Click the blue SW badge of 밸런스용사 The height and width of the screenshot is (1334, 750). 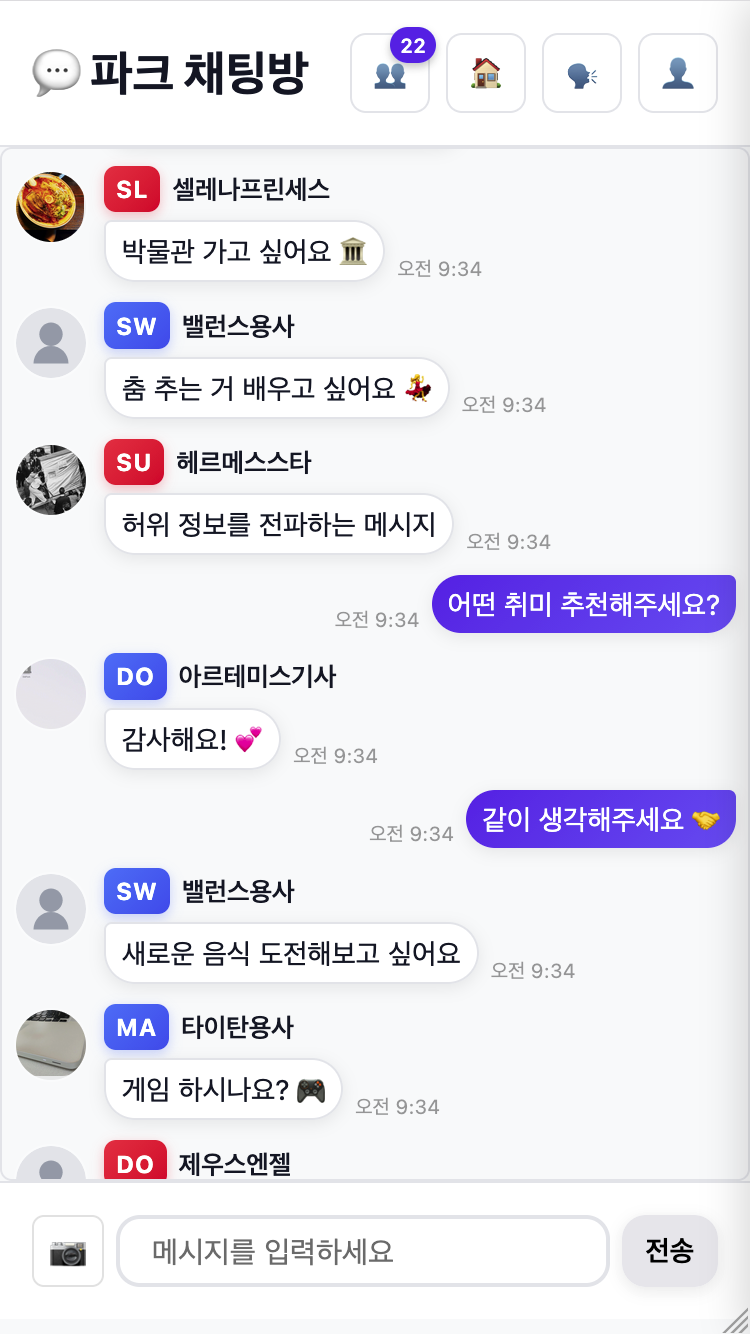[x=136, y=326]
